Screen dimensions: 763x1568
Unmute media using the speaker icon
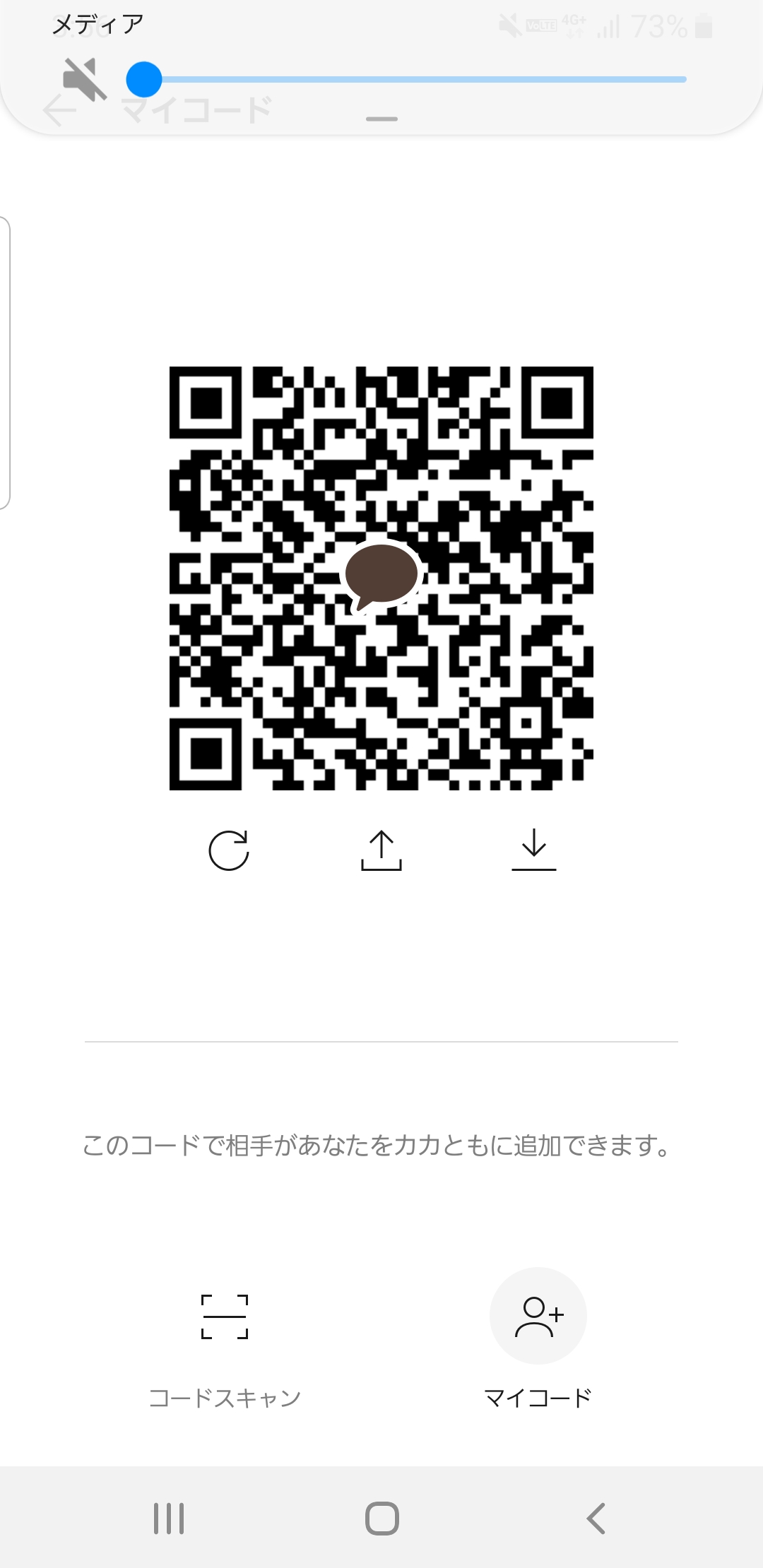pos(85,79)
